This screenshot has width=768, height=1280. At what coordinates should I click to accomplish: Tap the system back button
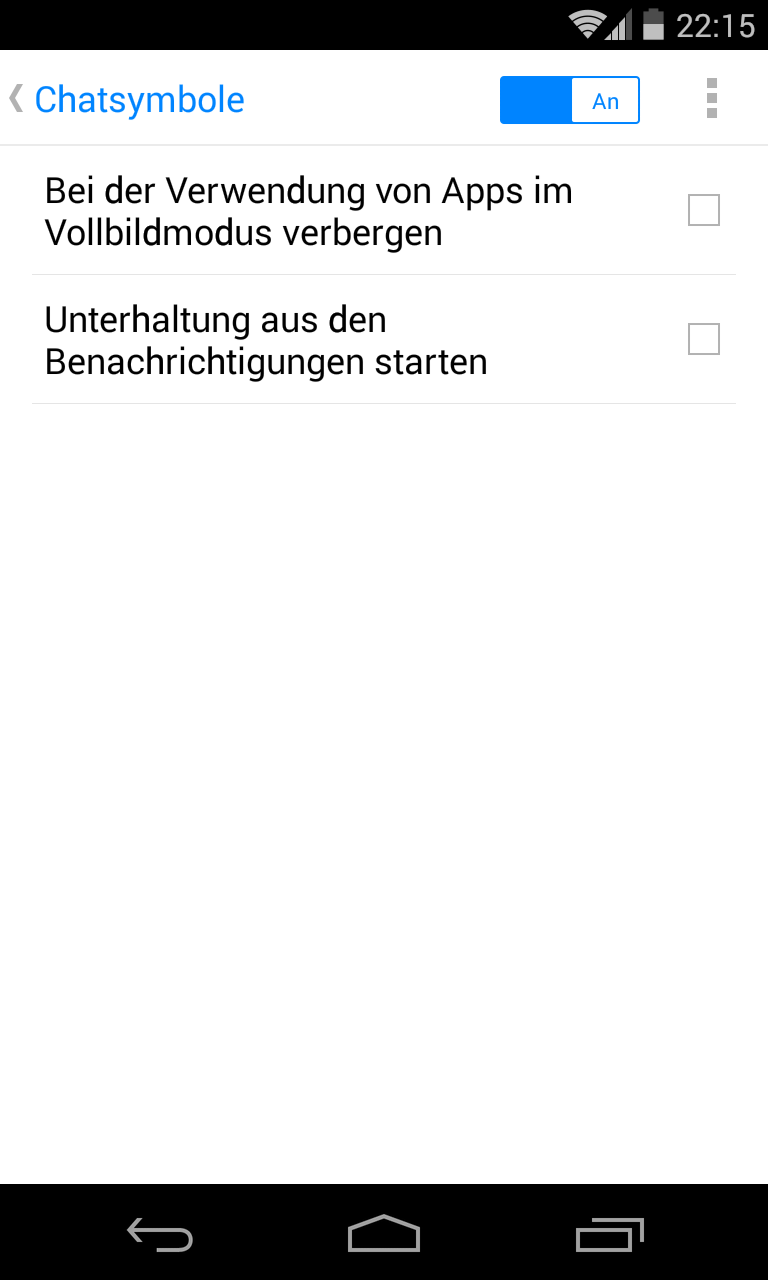160,1235
